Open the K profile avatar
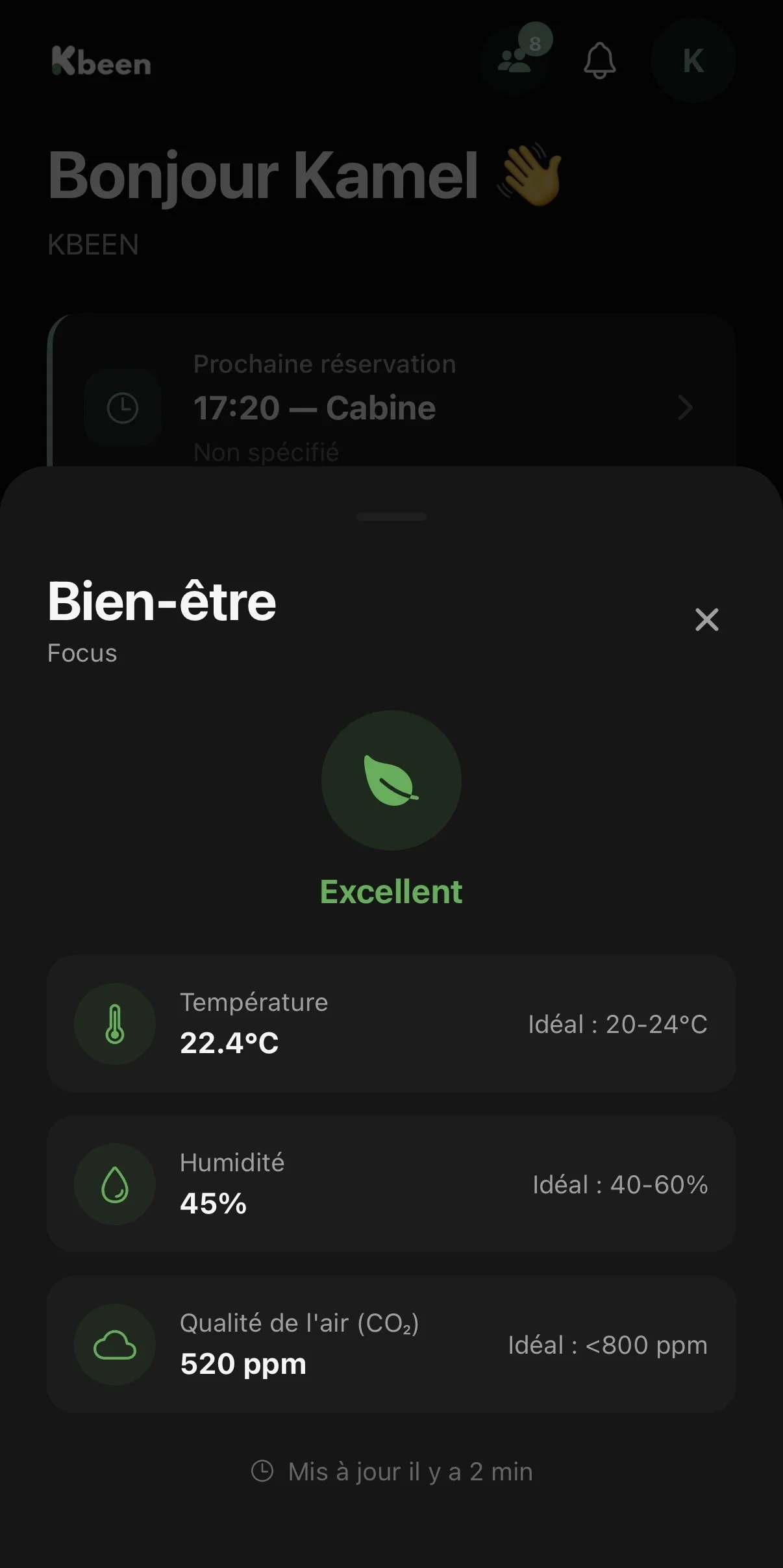Image resolution: width=783 pixels, height=1568 pixels. tap(693, 62)
